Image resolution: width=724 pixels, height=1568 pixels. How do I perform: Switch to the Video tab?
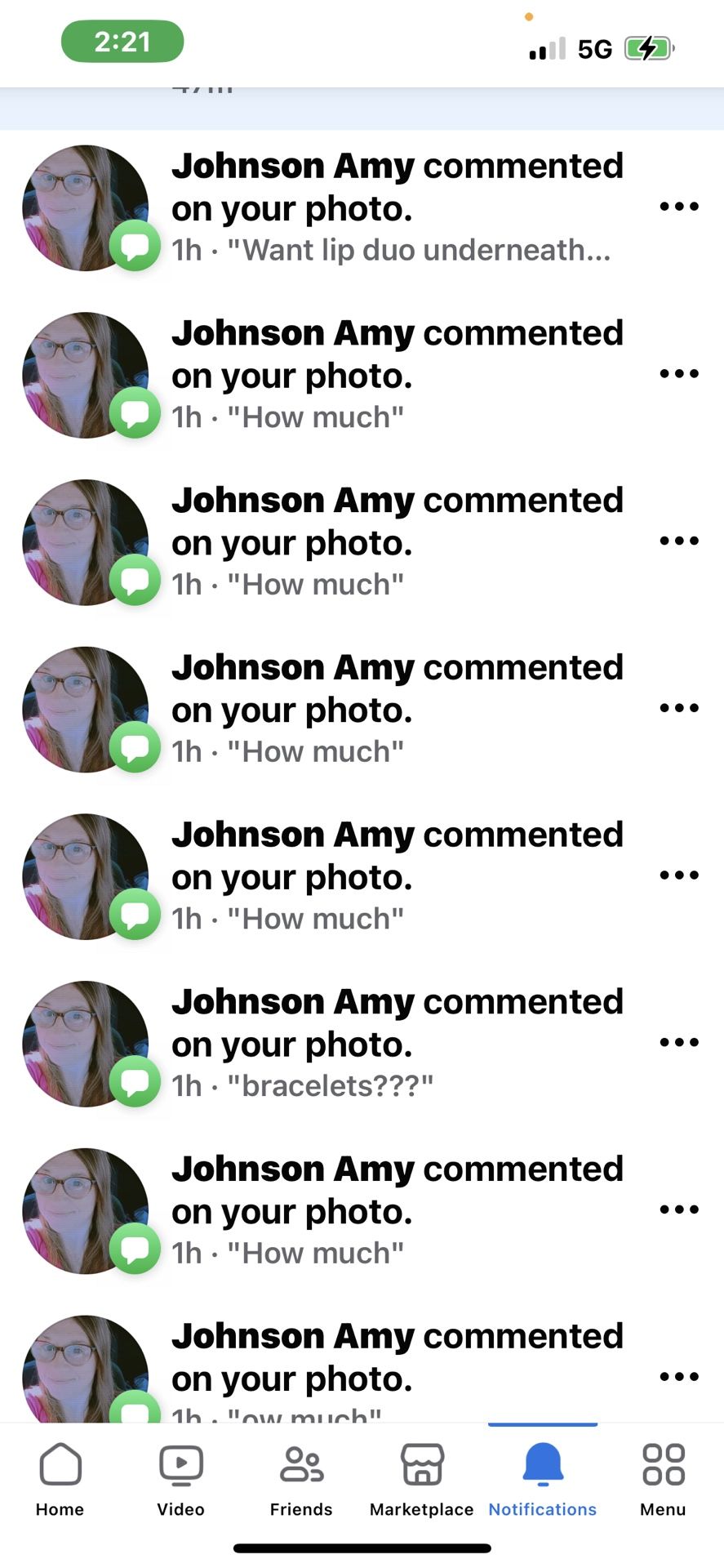click(180, 1480)
